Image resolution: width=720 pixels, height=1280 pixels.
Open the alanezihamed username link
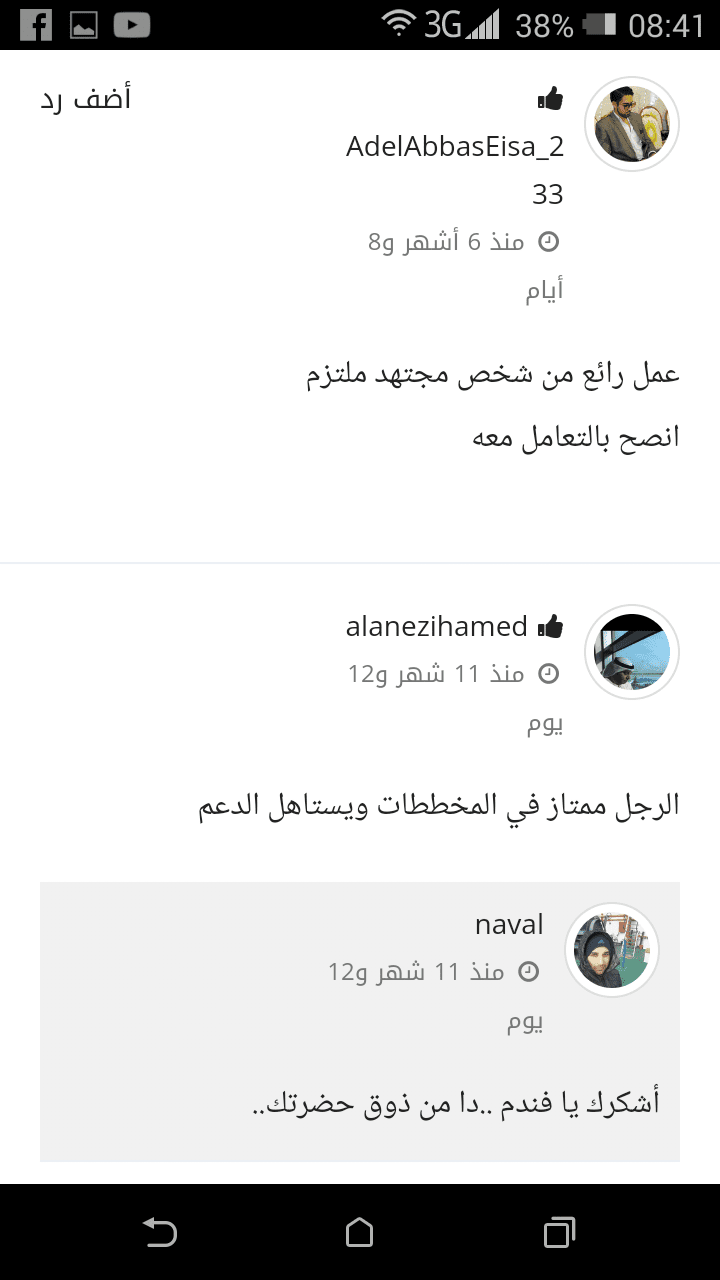coord(436,627)
